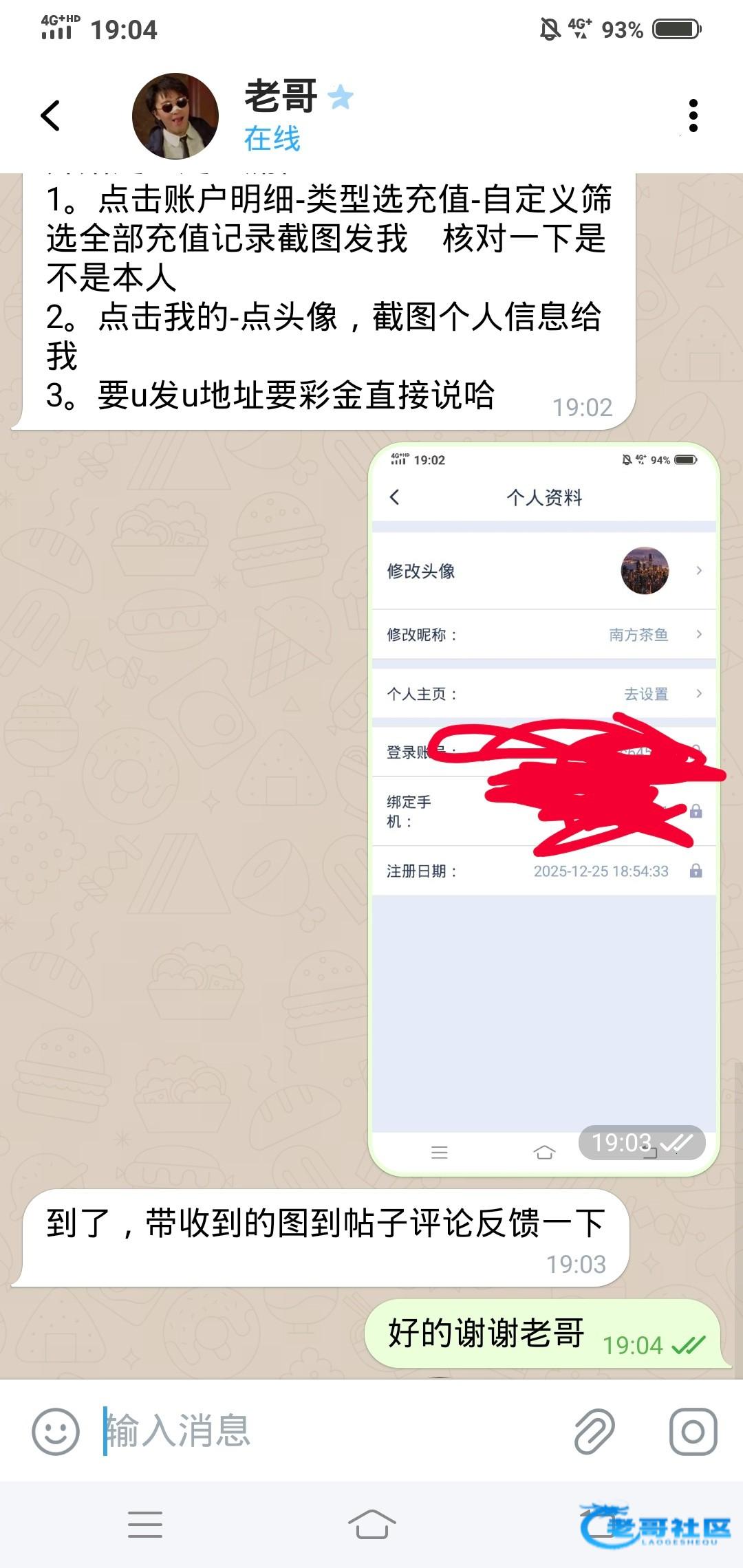Focus the 输入消息 text field
The width and height of the screenshot is (743, 1568).
(330, 1431)
